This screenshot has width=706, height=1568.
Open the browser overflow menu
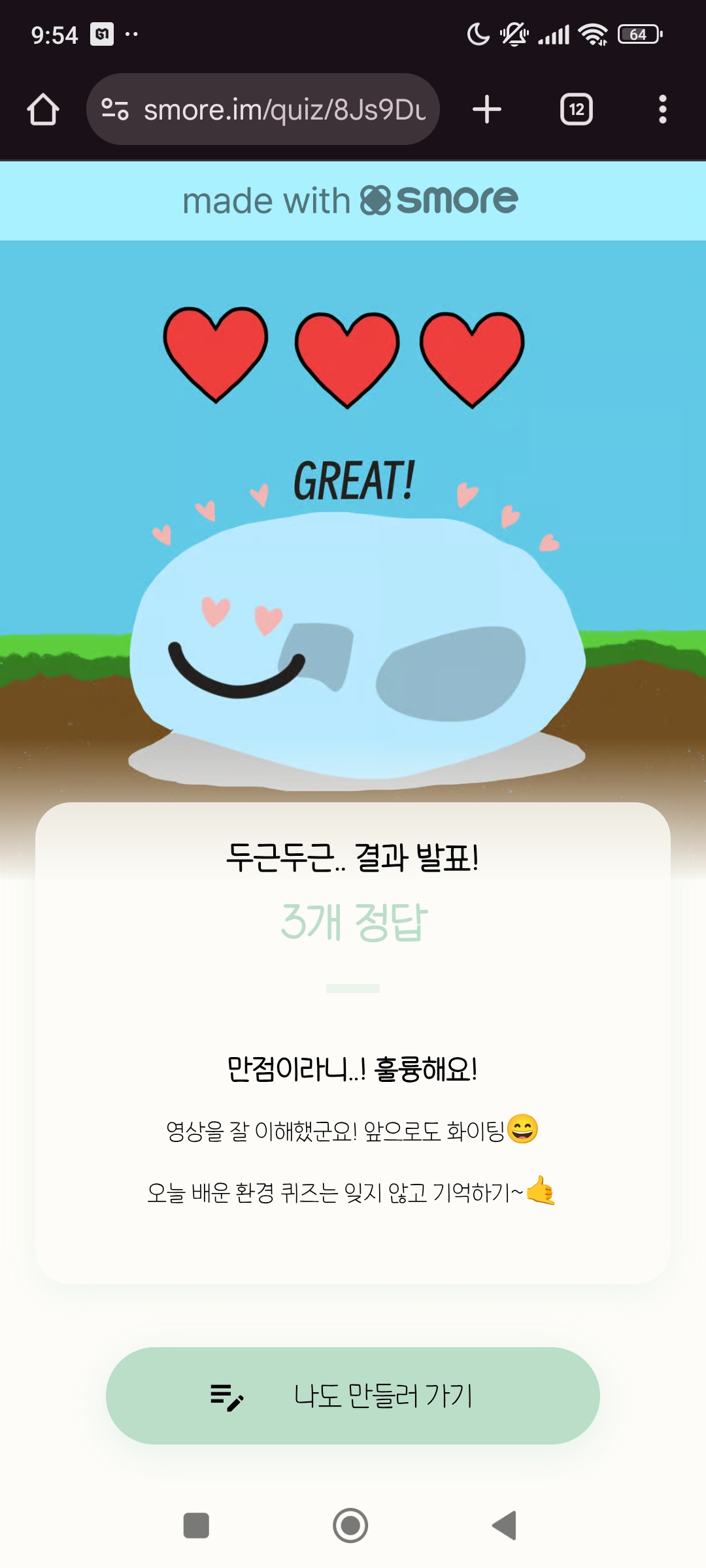(662, 109)
